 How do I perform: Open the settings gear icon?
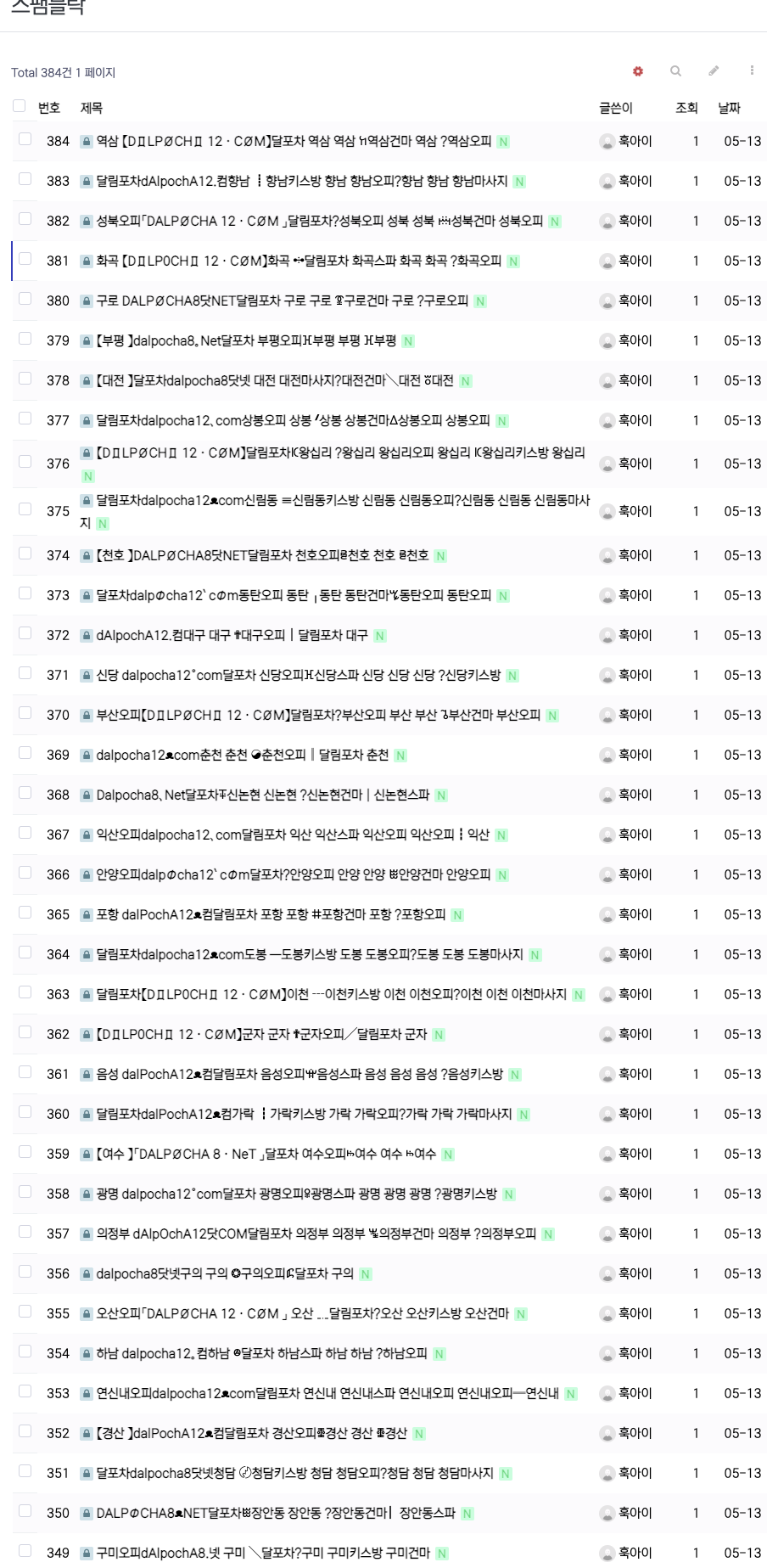point(638,71)
